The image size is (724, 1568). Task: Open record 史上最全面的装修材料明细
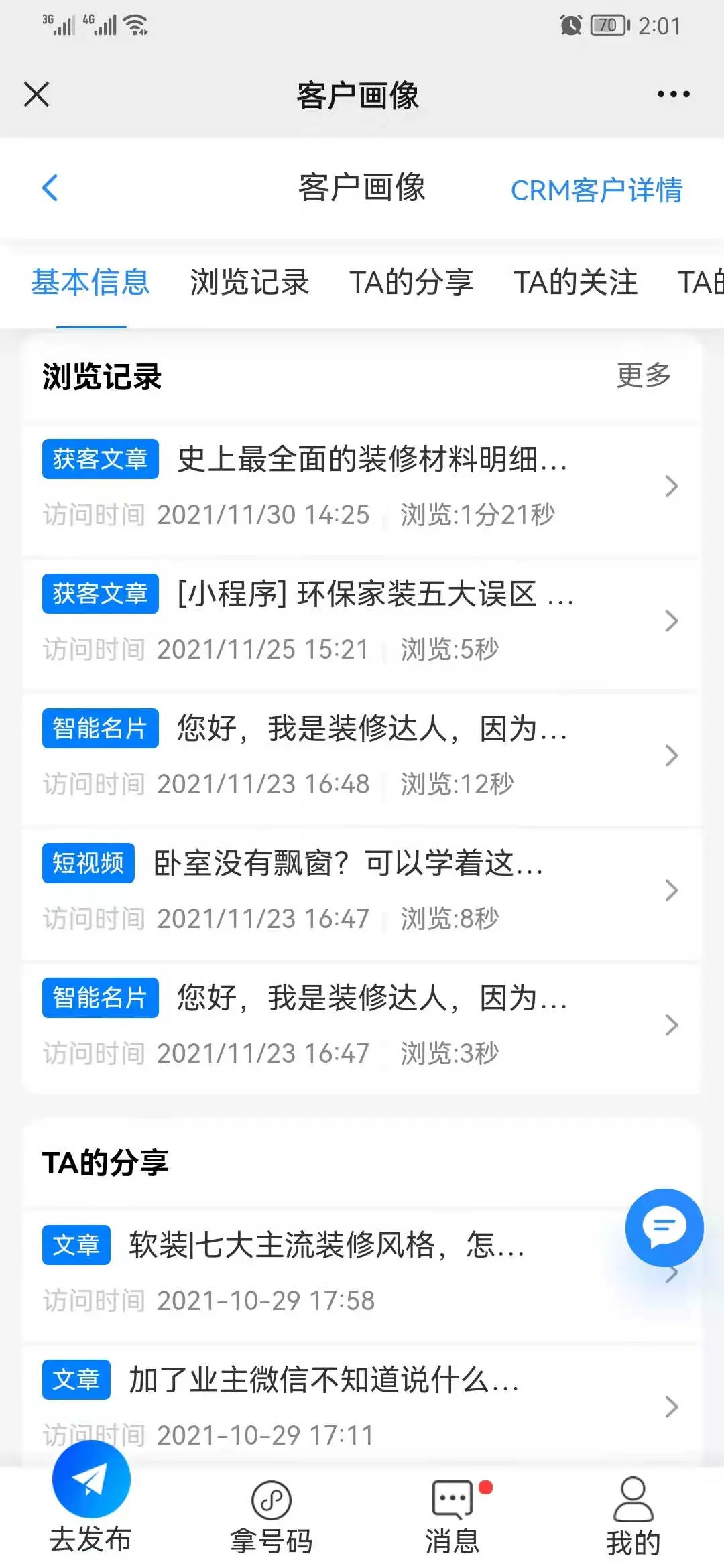[x=362, y=486]
